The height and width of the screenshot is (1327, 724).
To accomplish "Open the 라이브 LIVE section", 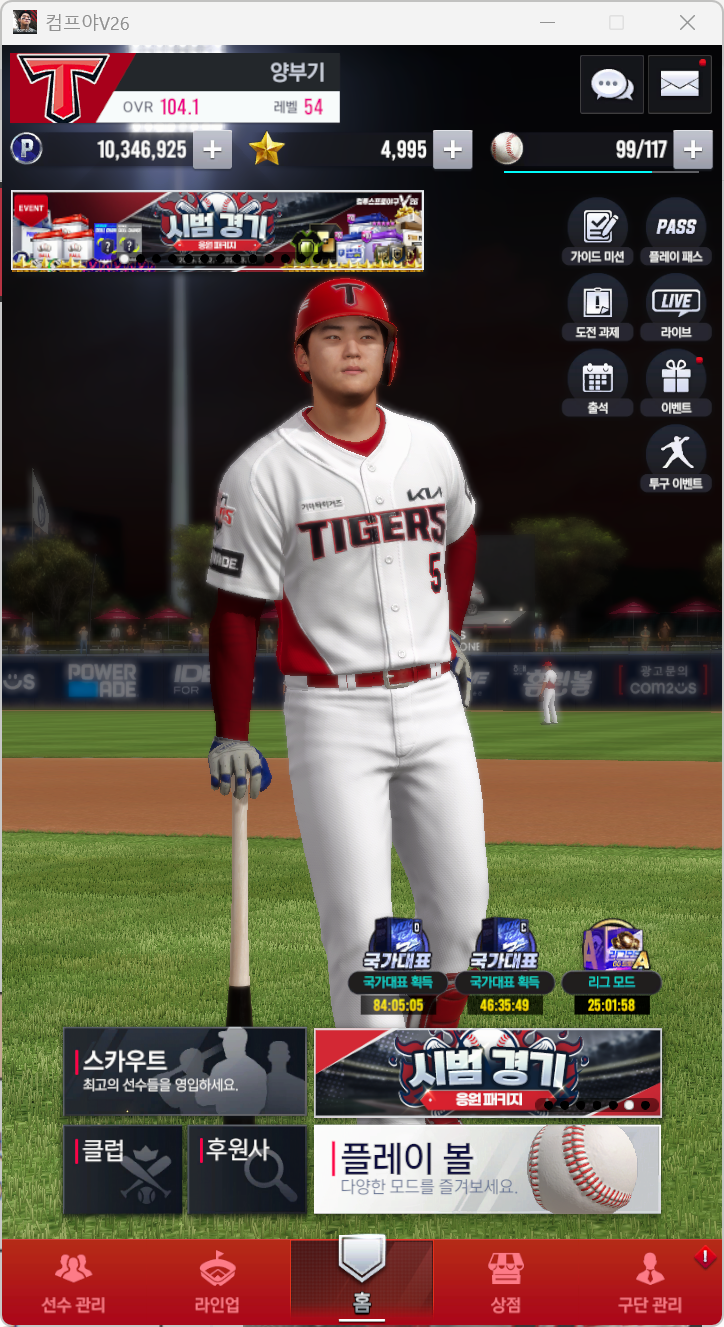I will pos(676,305).
